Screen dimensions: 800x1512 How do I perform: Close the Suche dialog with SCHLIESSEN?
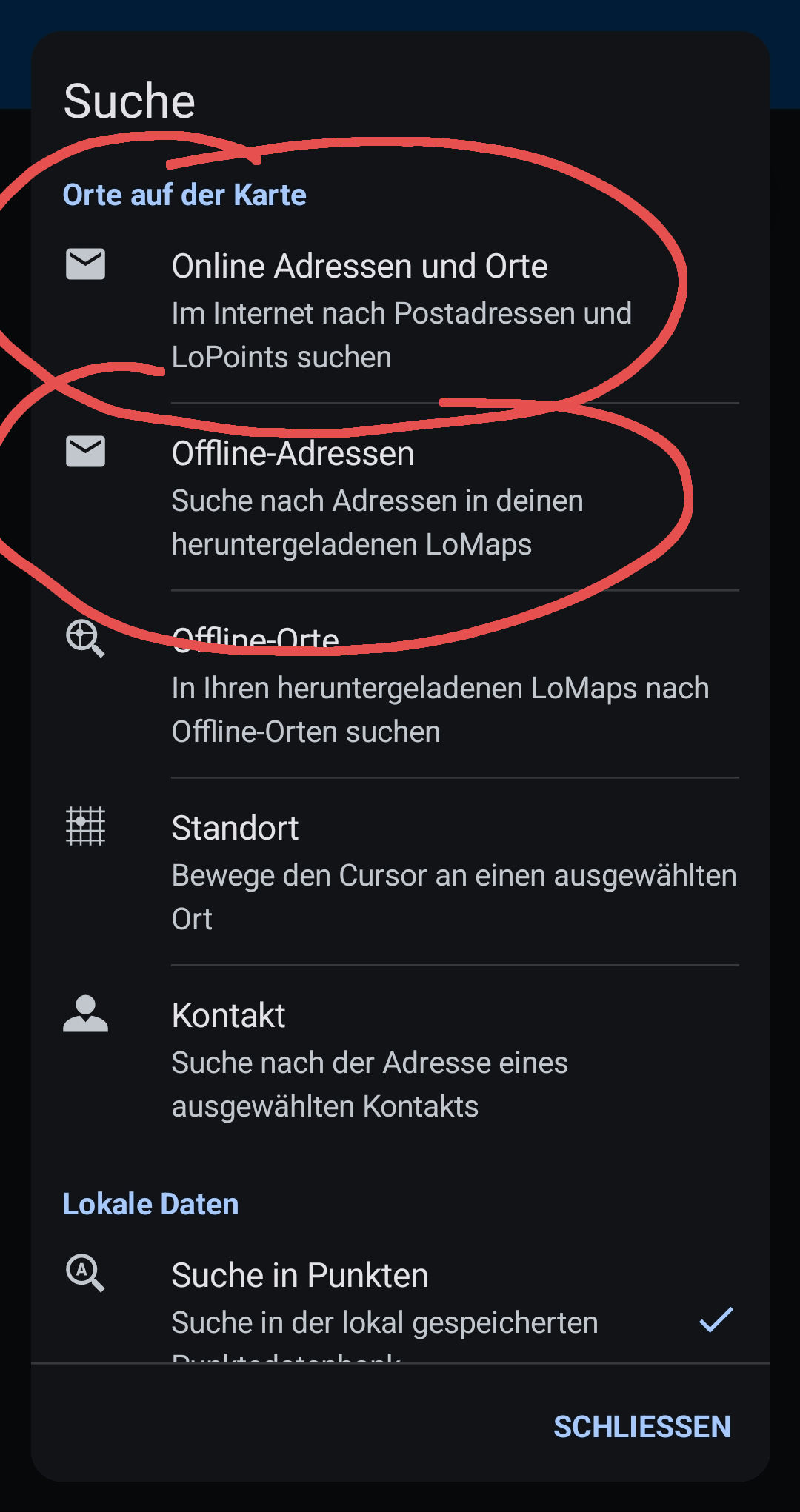[641, 1427]
